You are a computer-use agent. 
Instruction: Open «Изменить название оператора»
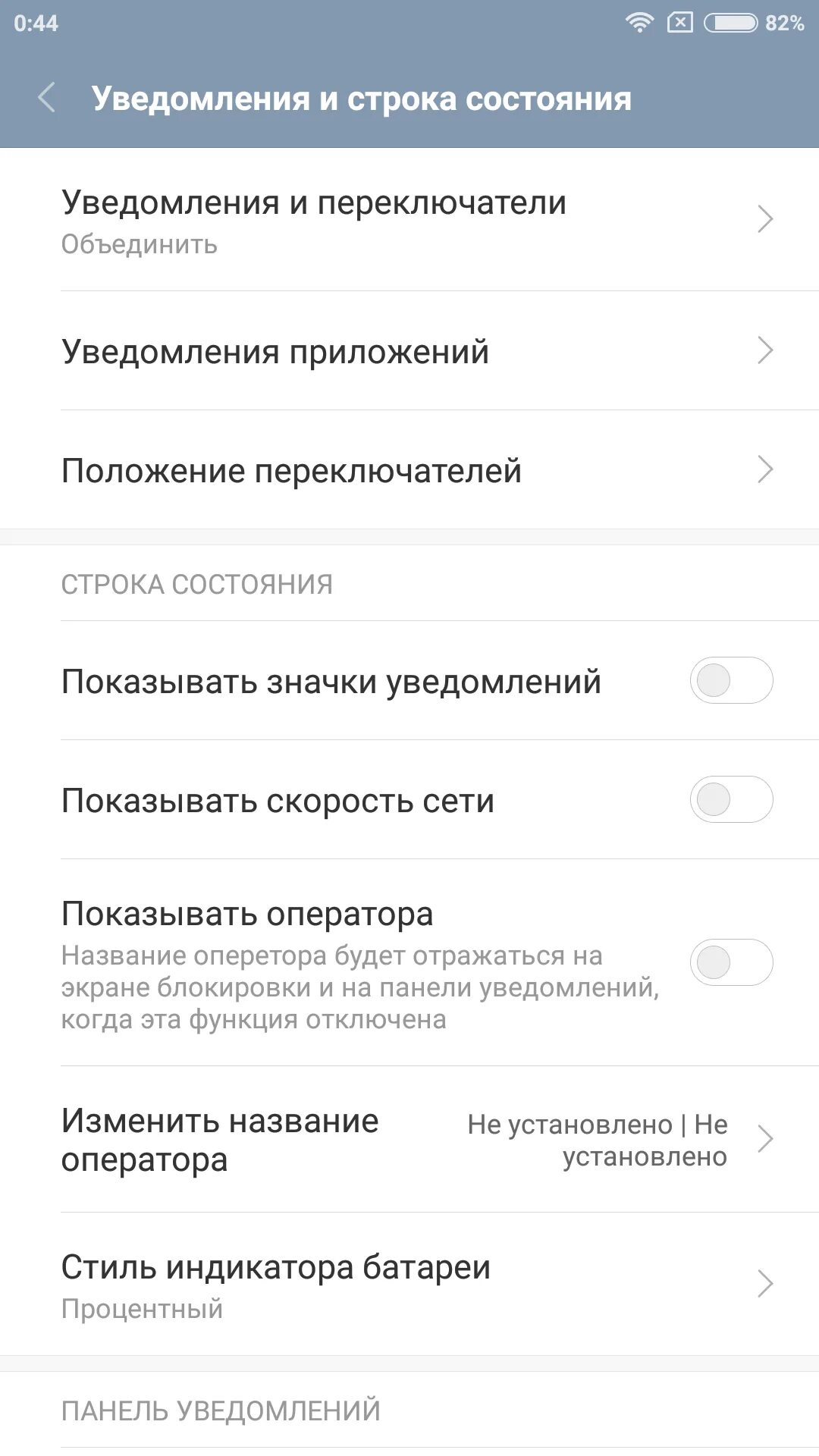click(409, 1139)
